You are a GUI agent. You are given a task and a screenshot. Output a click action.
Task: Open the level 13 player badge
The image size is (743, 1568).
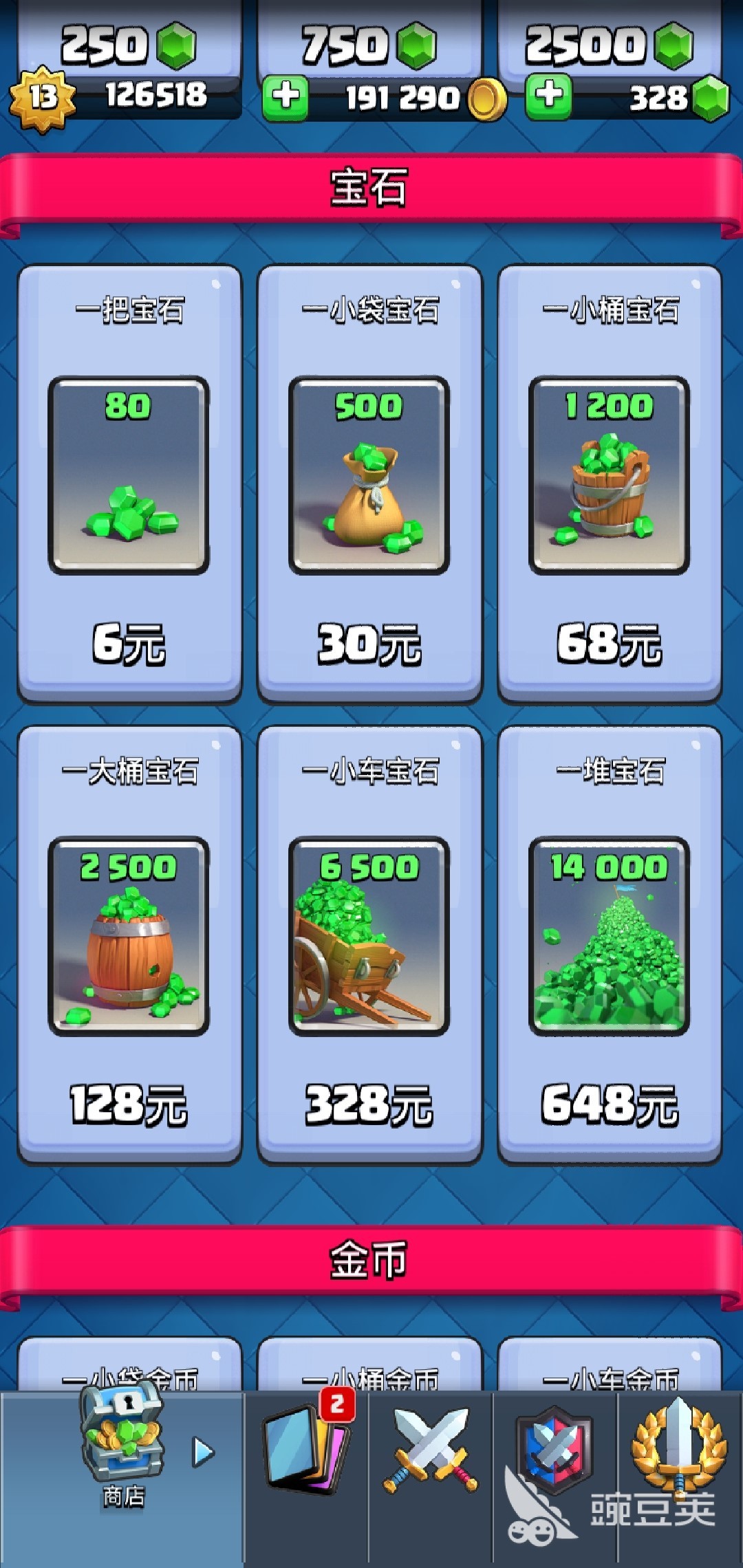point(43,98)
